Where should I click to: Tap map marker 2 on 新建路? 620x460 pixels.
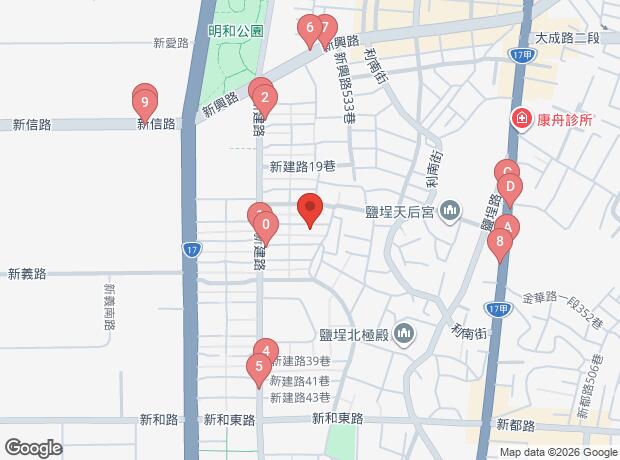pyautogui.click(x=264, y=97)
